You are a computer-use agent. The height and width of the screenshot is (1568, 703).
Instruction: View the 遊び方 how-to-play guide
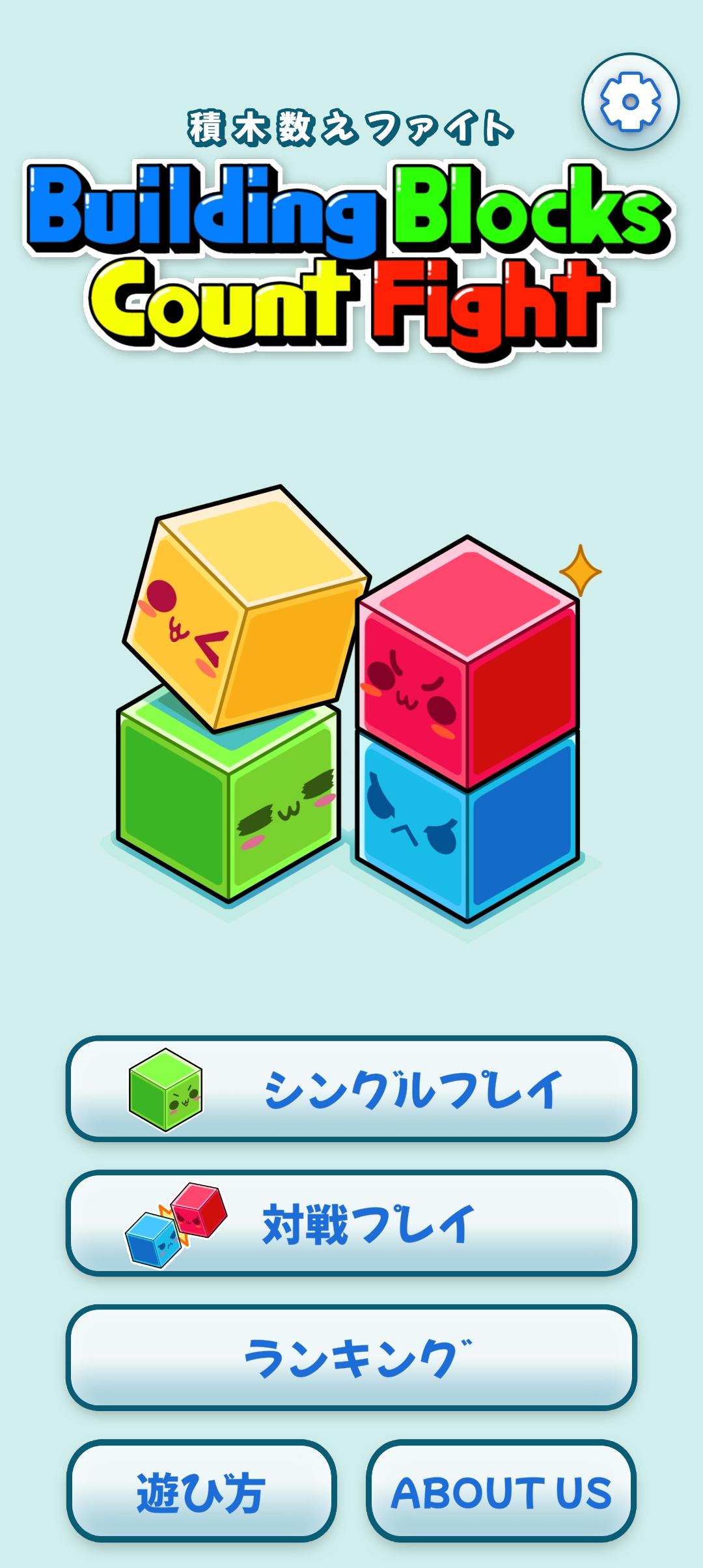[201, 1491]
